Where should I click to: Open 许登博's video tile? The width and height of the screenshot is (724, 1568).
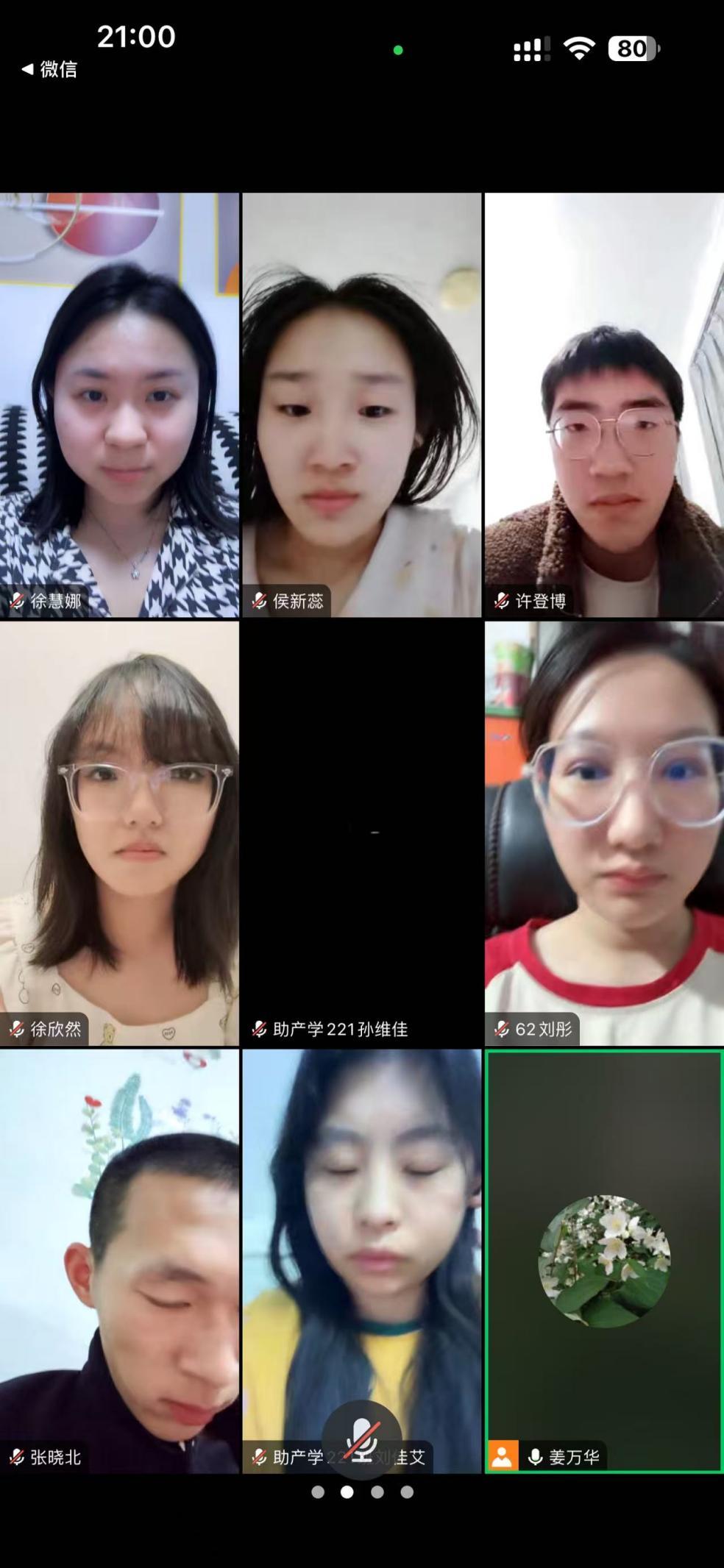pyautogui.click(x=604, y=405)
